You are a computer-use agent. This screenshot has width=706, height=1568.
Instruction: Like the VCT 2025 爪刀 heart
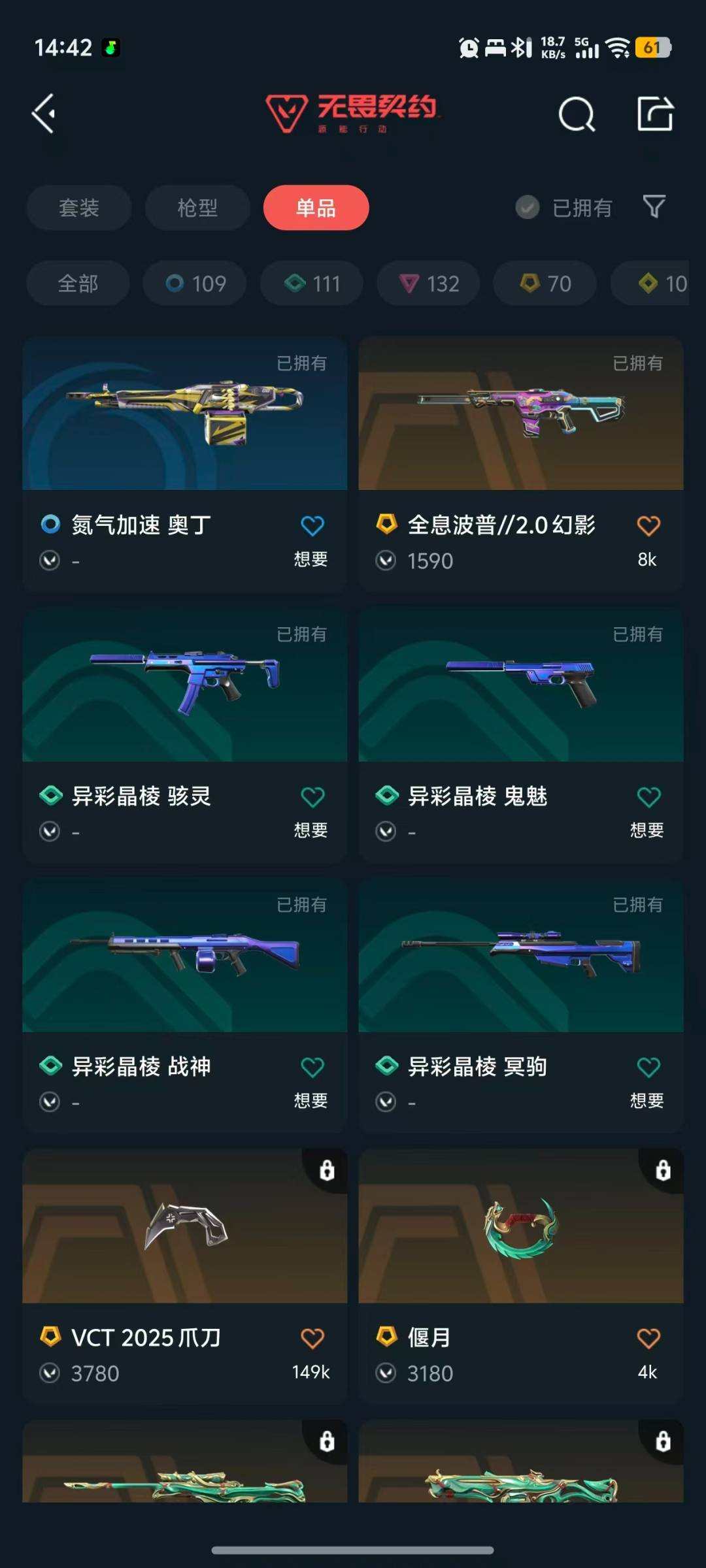tap(312, 1339)
